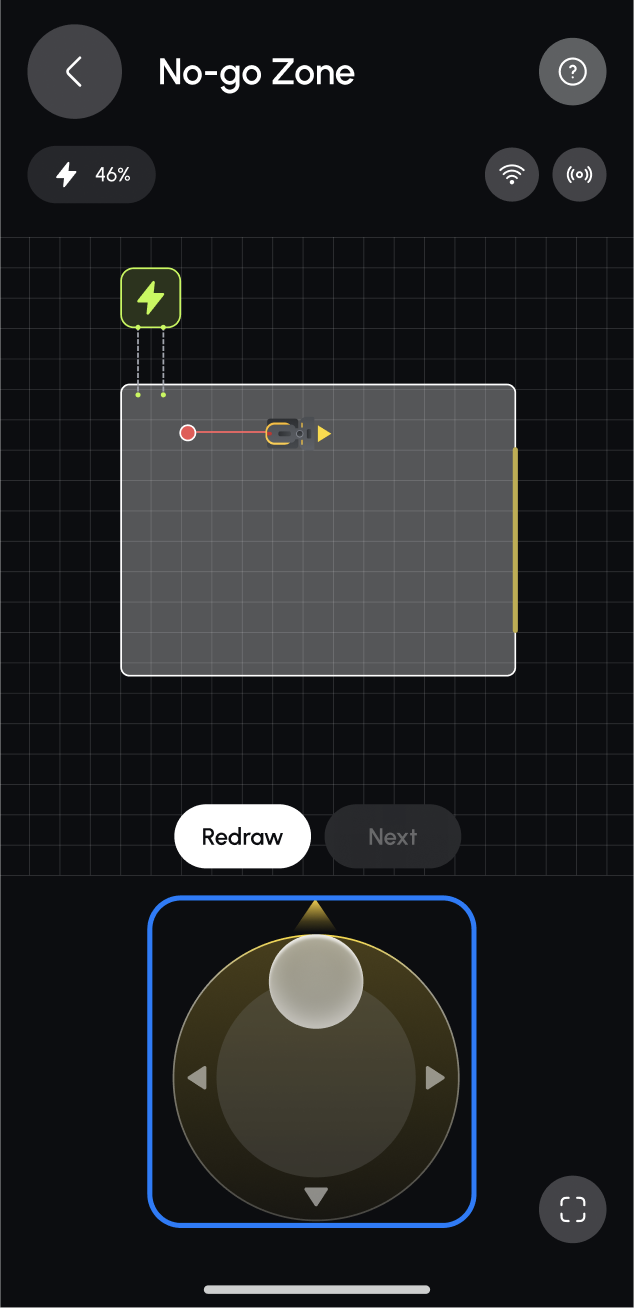634x1308 pixels.
Task: Open the help question mark icon
Action: pyautogui.click(x=572, y=72)
